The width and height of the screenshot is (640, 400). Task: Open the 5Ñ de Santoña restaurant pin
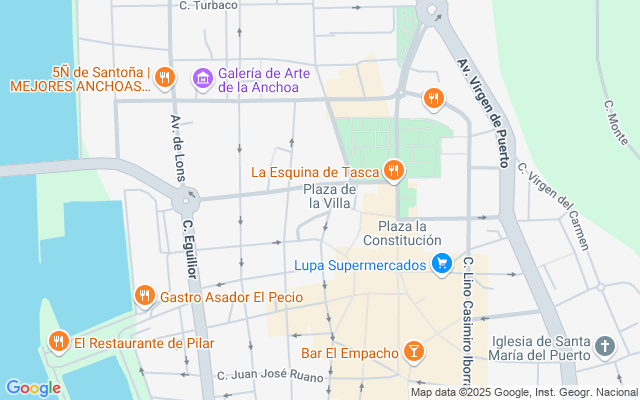click(x=164, y=78)
